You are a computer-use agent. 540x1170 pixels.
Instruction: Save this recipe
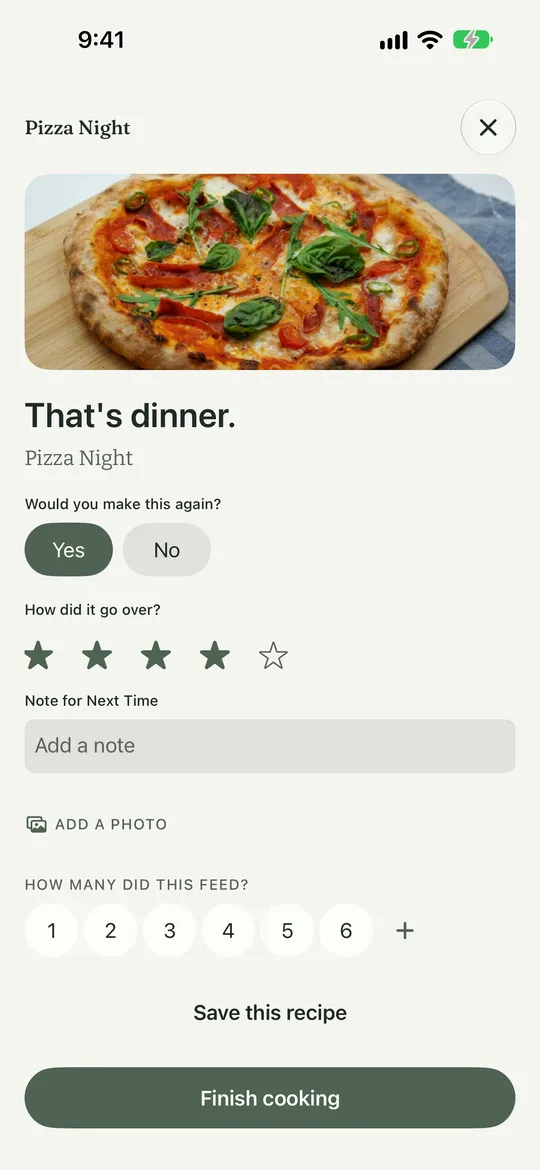click(270, 1013)
